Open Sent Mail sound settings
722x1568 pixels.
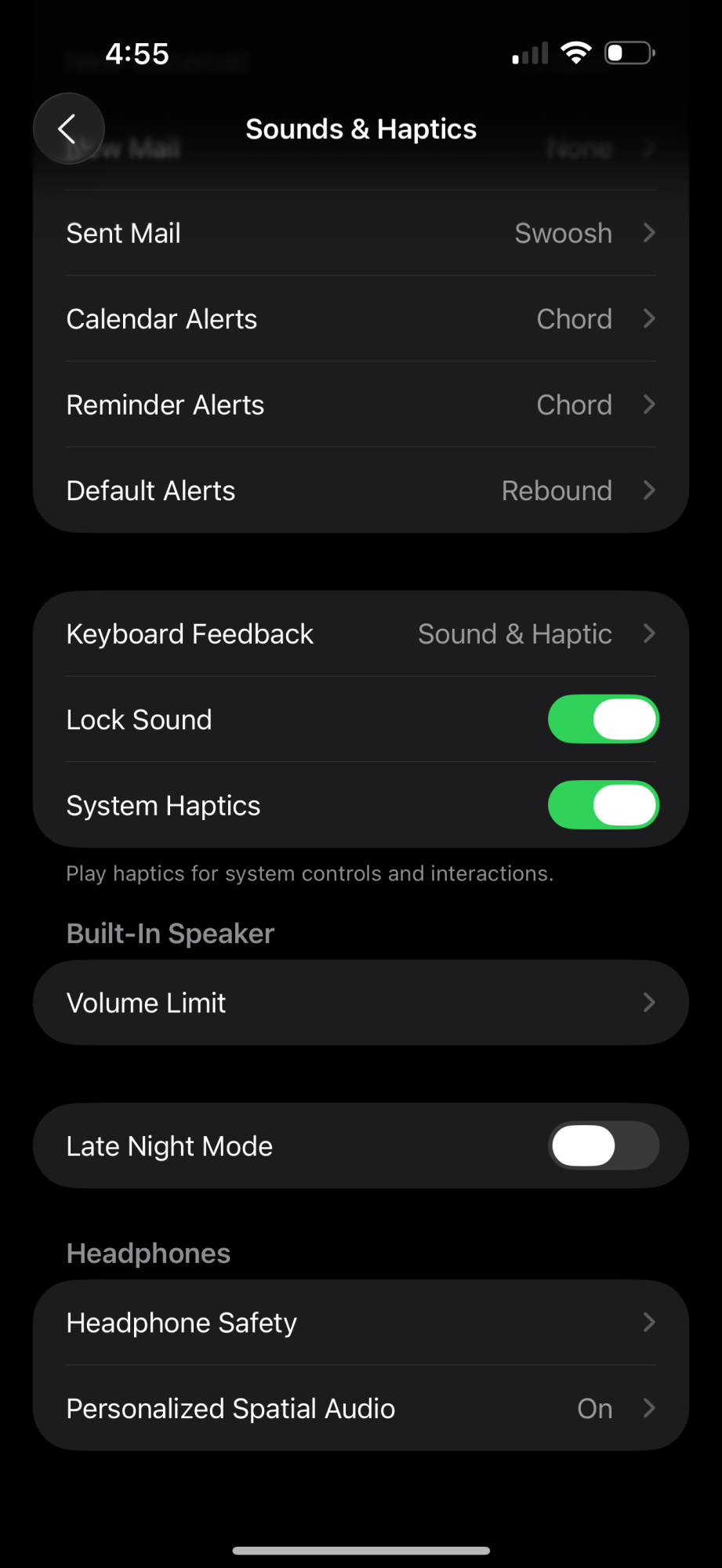coord(361,233)
